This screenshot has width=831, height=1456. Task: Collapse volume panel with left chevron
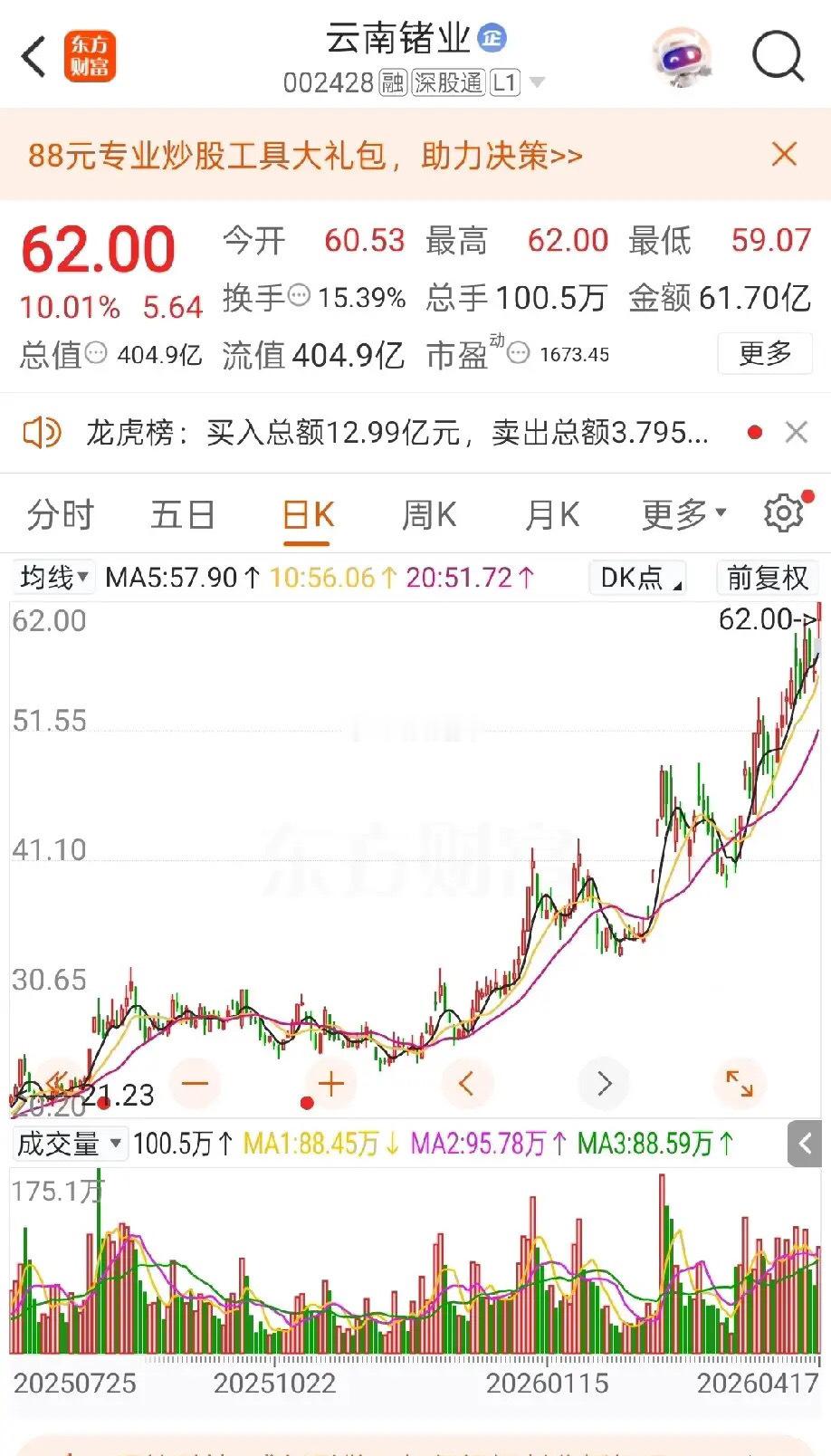(804, 1144)
